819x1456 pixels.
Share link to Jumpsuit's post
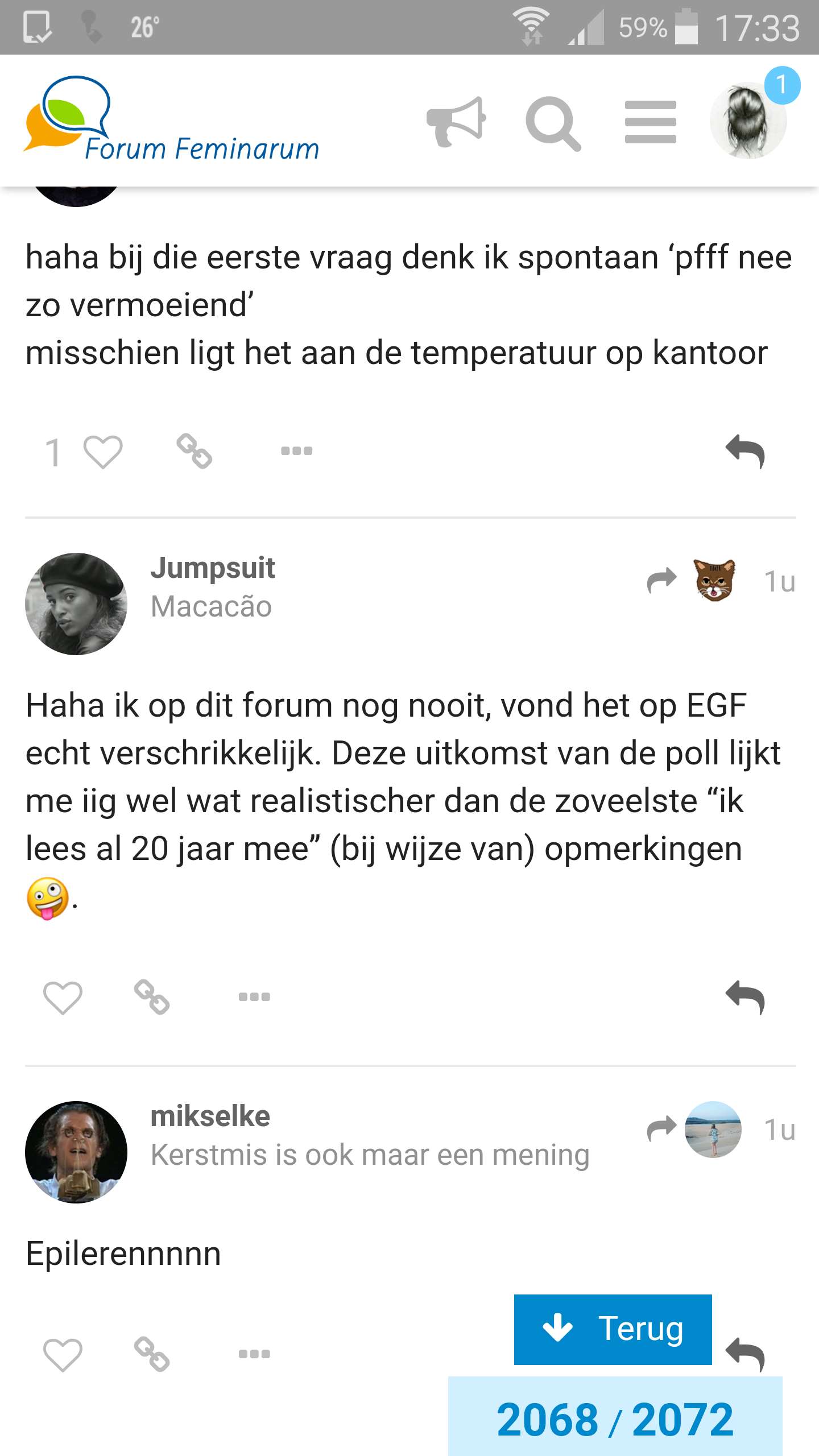pos(151,997)
